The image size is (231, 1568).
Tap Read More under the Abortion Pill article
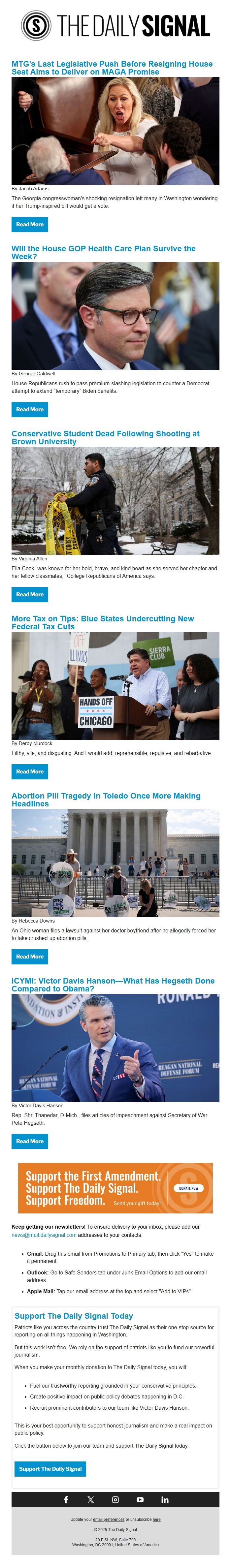tap(29, 957)
